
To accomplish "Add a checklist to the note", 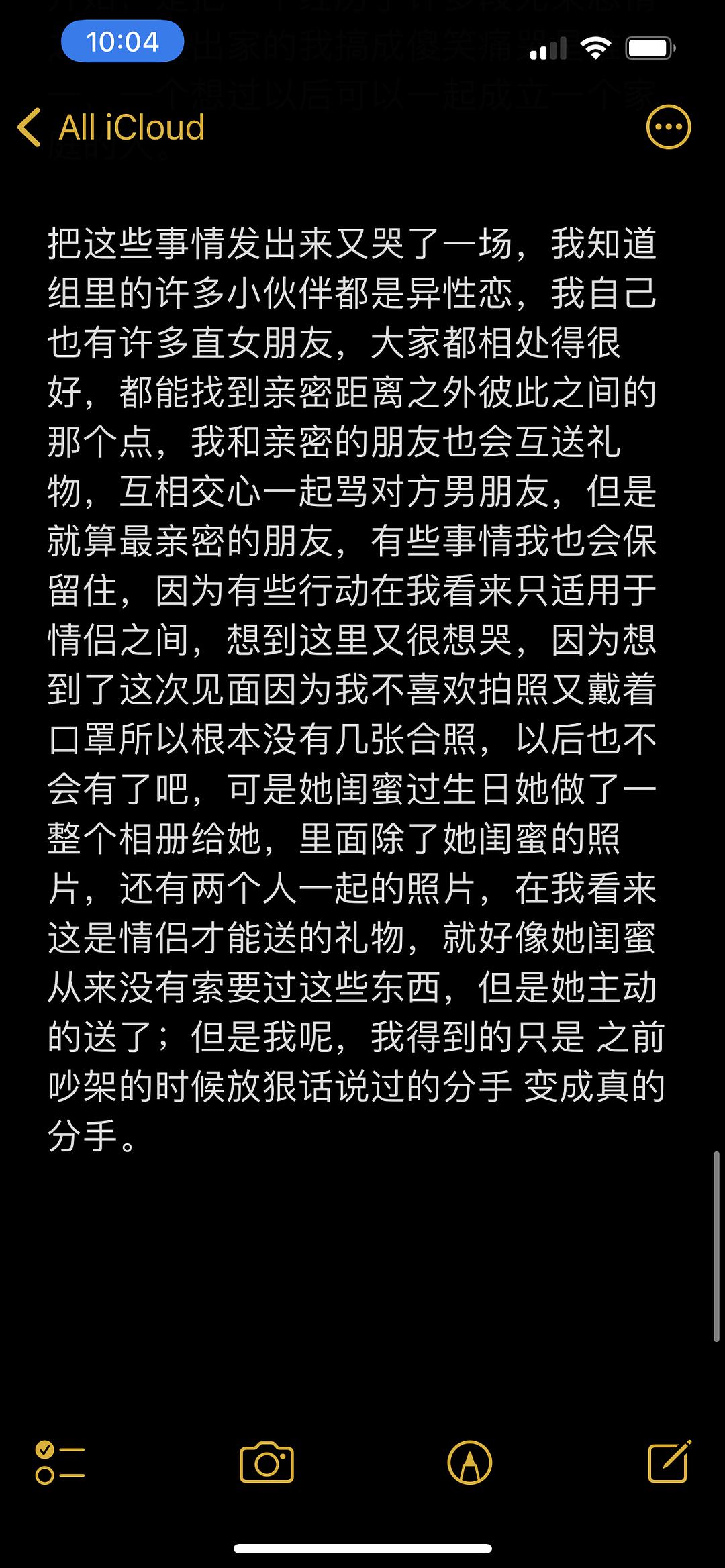I will click(60, 1462).
